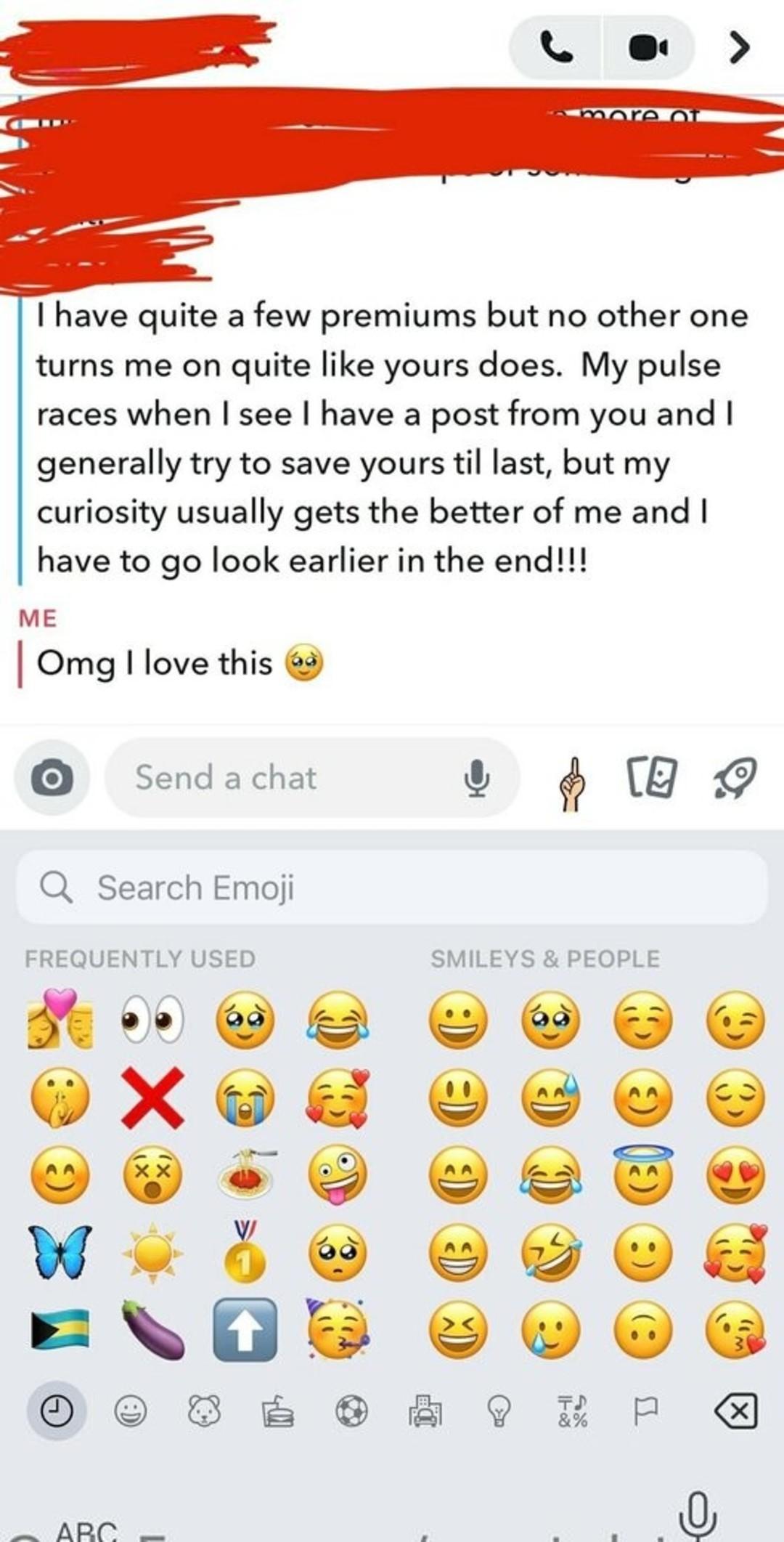784x1542 pixels.
Task: Insert the eggplant emoji
Action: [152, 1330]
